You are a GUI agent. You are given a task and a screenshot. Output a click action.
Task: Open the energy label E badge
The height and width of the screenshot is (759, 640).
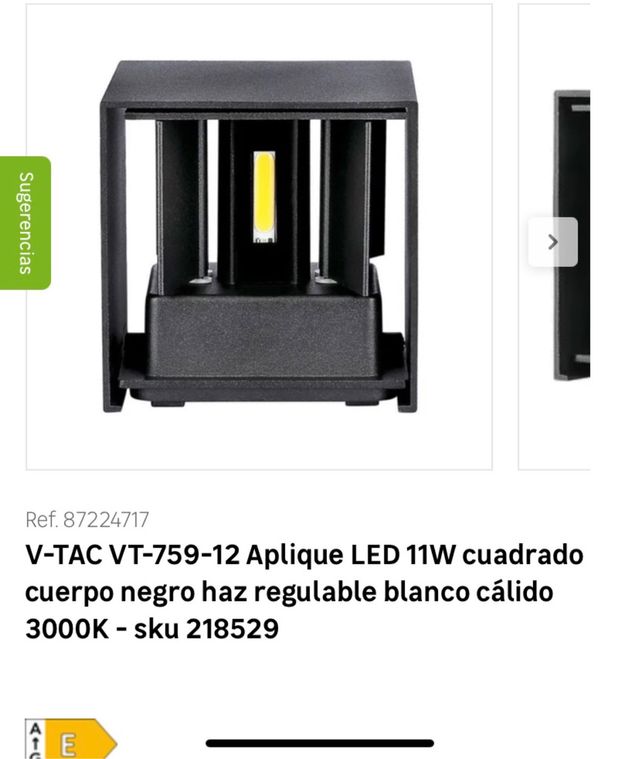[x=70, y=740]
